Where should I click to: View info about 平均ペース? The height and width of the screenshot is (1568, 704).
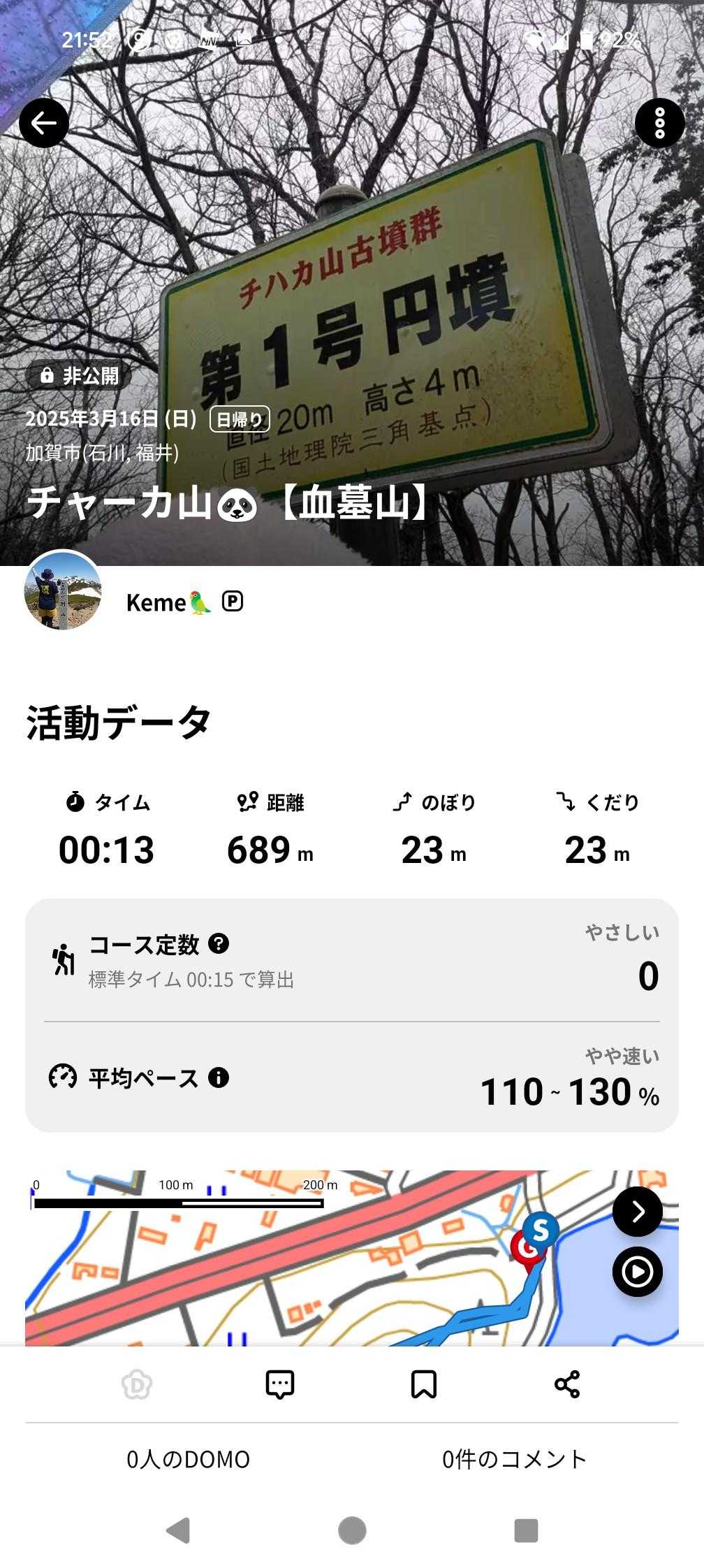pyautogui.click(x=219, y=1077)
